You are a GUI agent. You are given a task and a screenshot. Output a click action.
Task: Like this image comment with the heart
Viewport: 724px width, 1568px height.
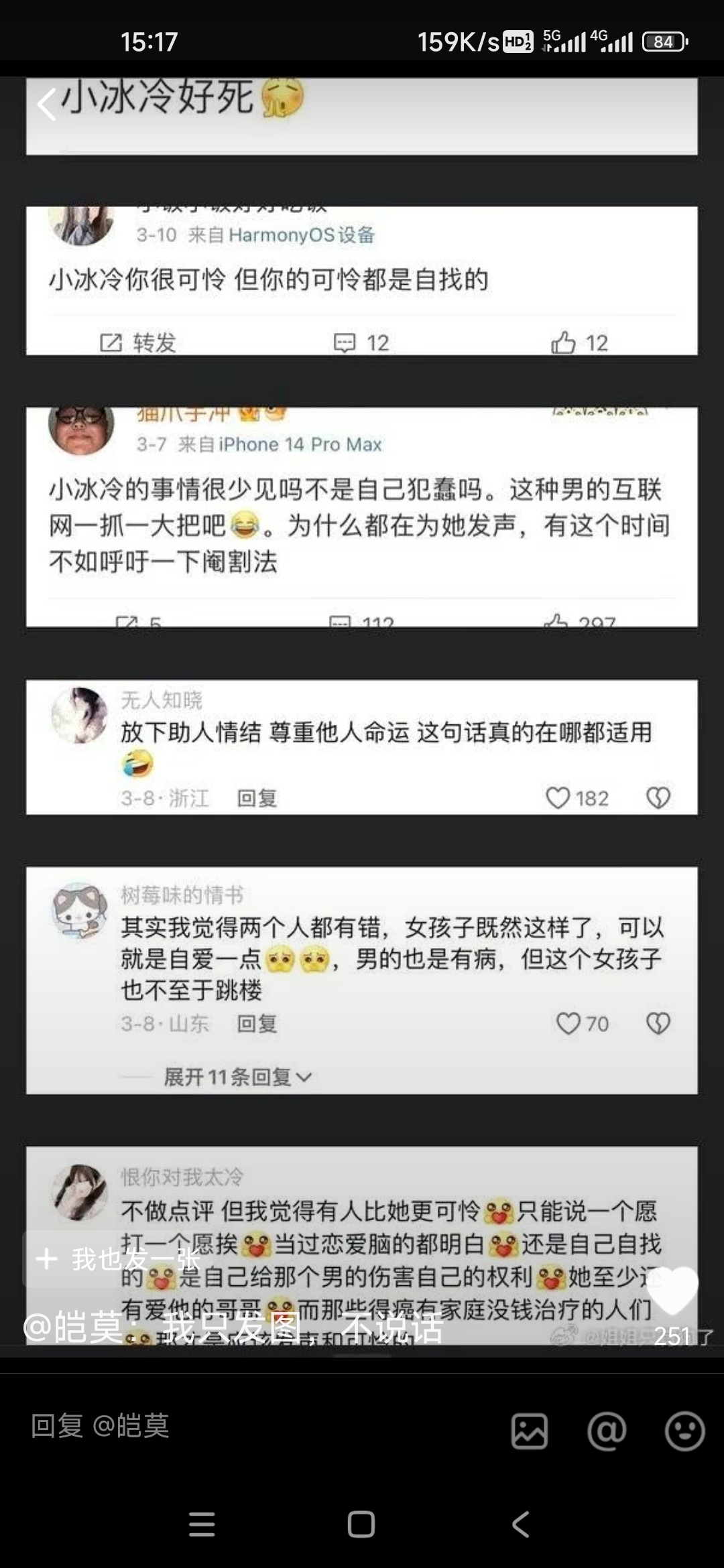(x=672, y=1291)
